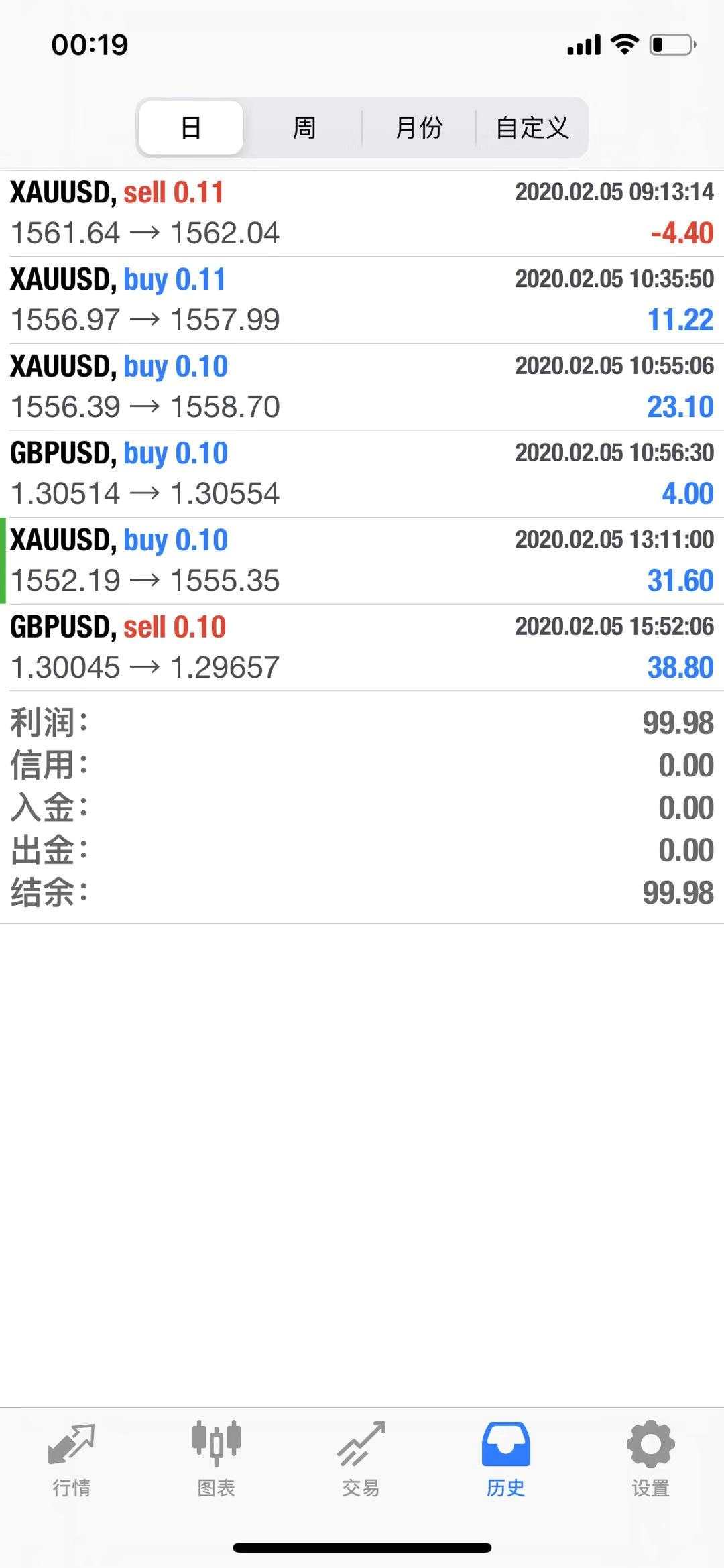Open the 图表 chart tab
Viewport: 724px width, 1568px height.
(217, 1459)
